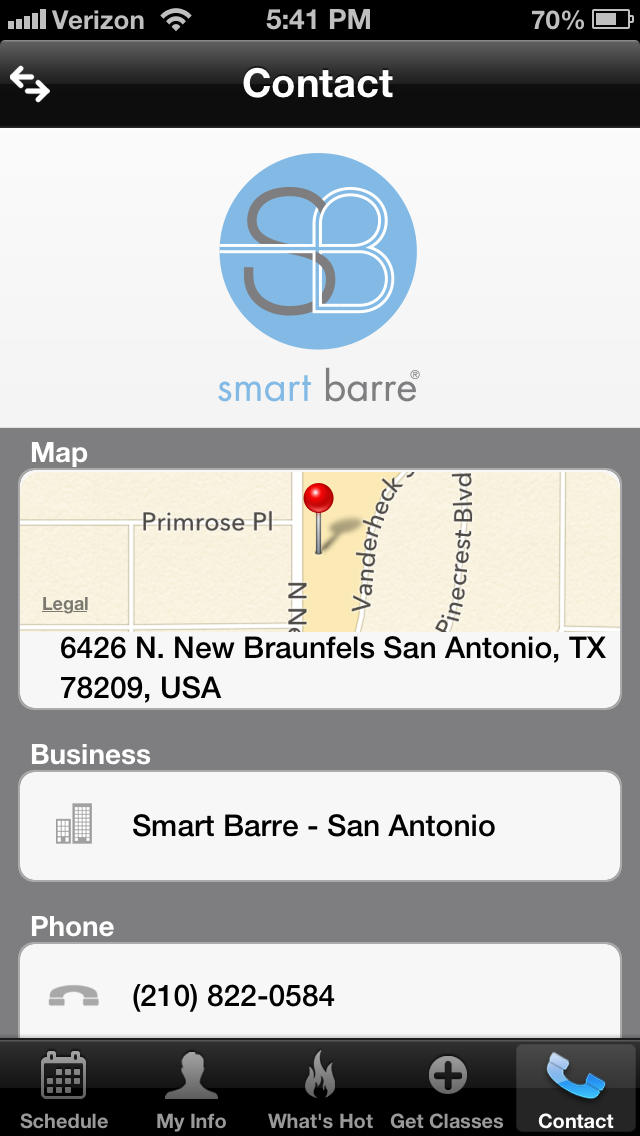
Task: Open the Legal link on the map
Action: pos(65,604)
